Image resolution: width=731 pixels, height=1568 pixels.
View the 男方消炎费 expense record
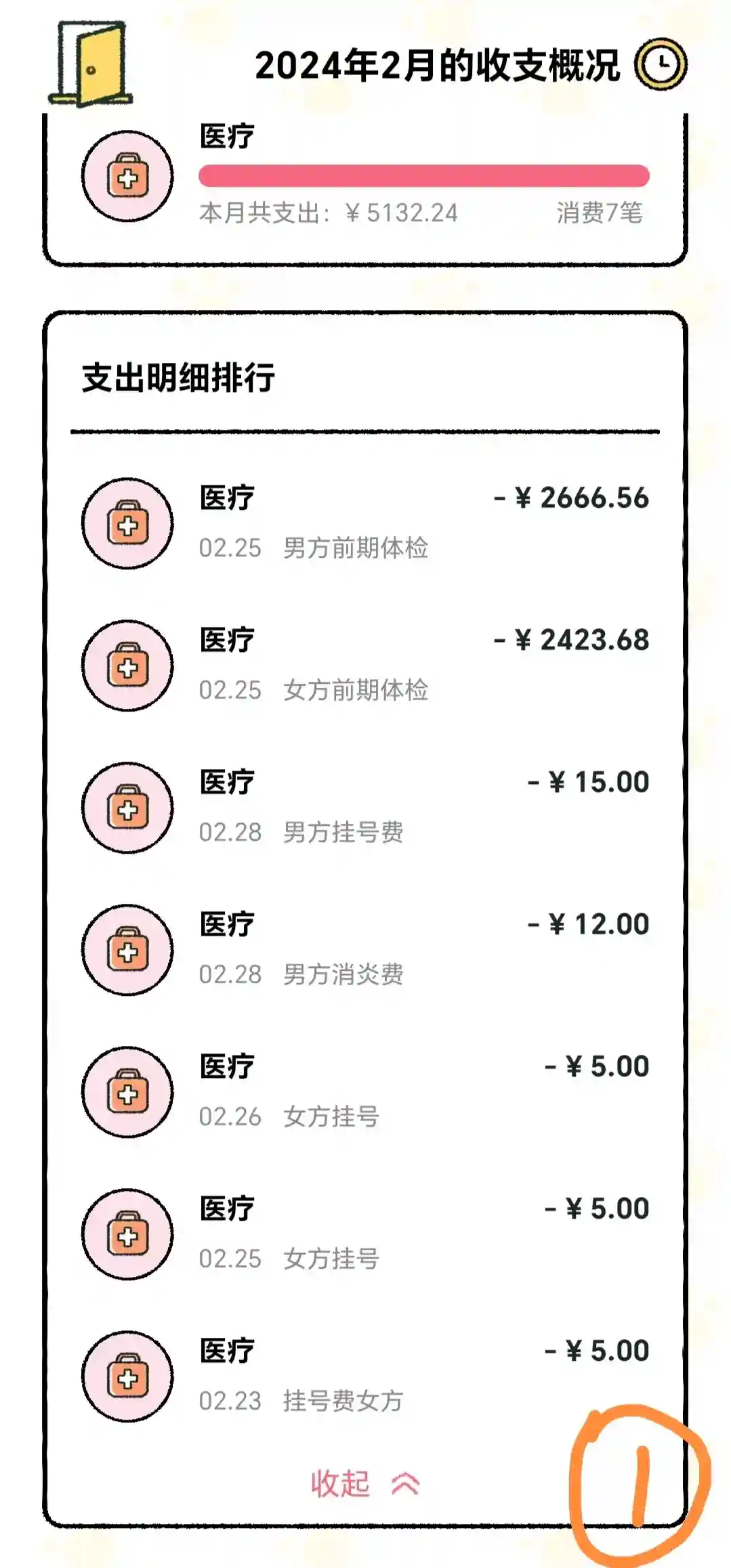(x=364, y=949)
